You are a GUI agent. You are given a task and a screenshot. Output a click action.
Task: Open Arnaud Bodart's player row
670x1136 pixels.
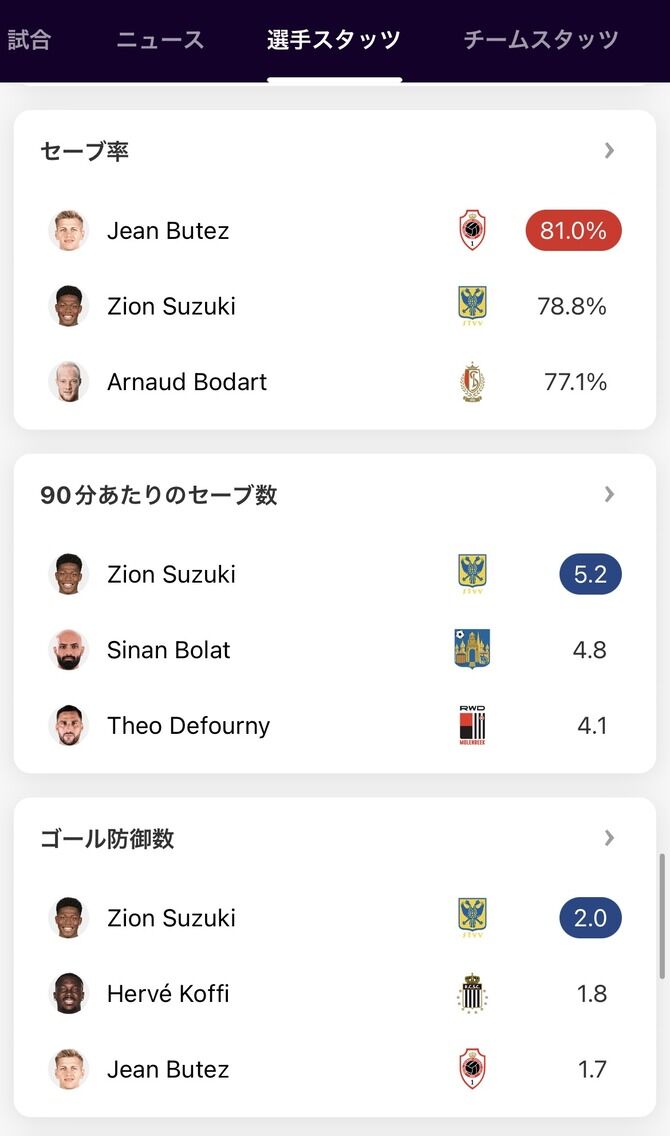pyautogui.click(x=335, y=382)
